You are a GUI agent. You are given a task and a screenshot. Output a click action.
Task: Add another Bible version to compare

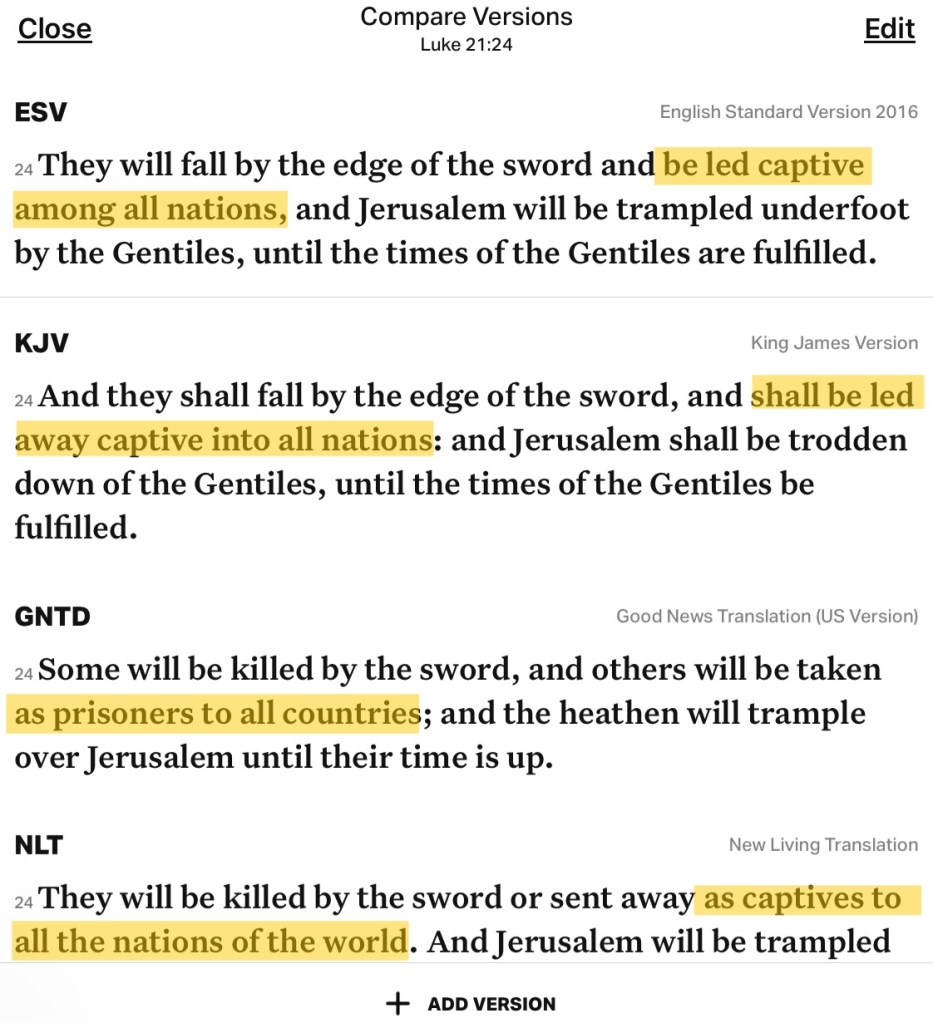pos(471,1003)
